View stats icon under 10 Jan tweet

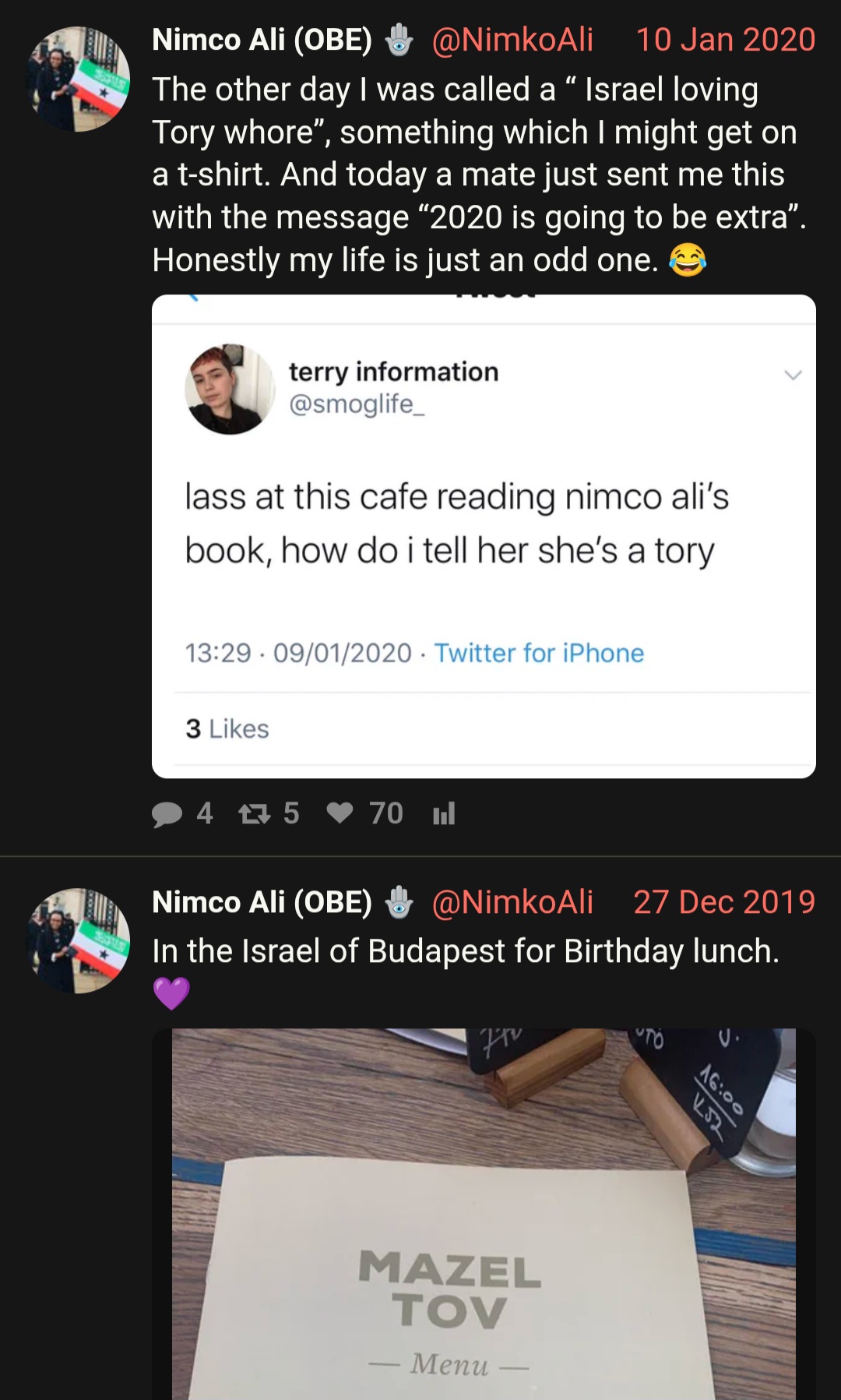(444, 814)
